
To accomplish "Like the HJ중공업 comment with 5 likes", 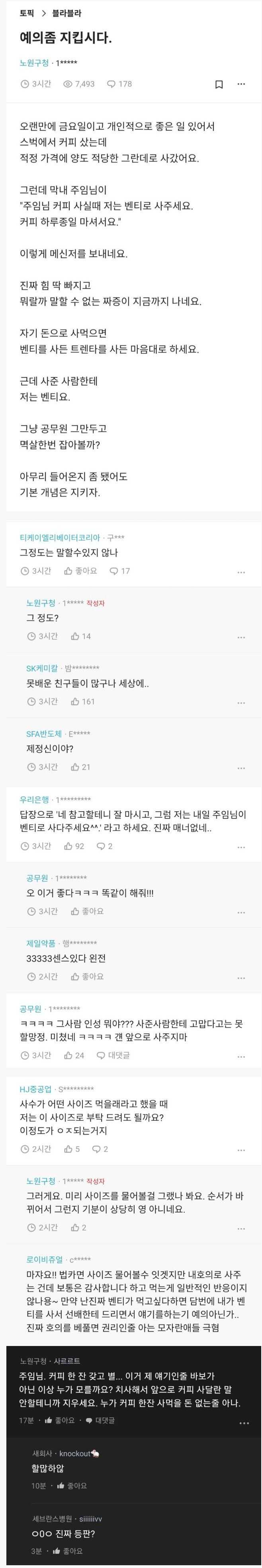I will point(72,1149).
